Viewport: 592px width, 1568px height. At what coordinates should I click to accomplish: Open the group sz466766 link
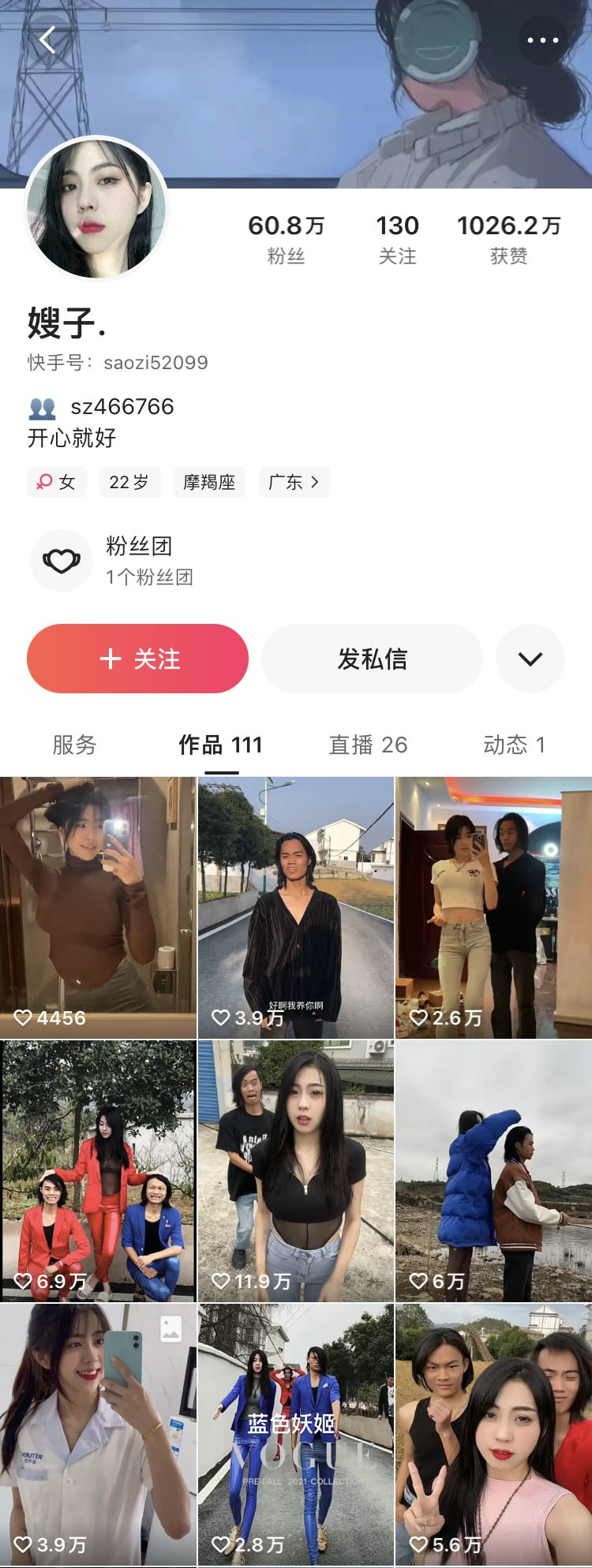pyautogui.click(x=122, y=407)
